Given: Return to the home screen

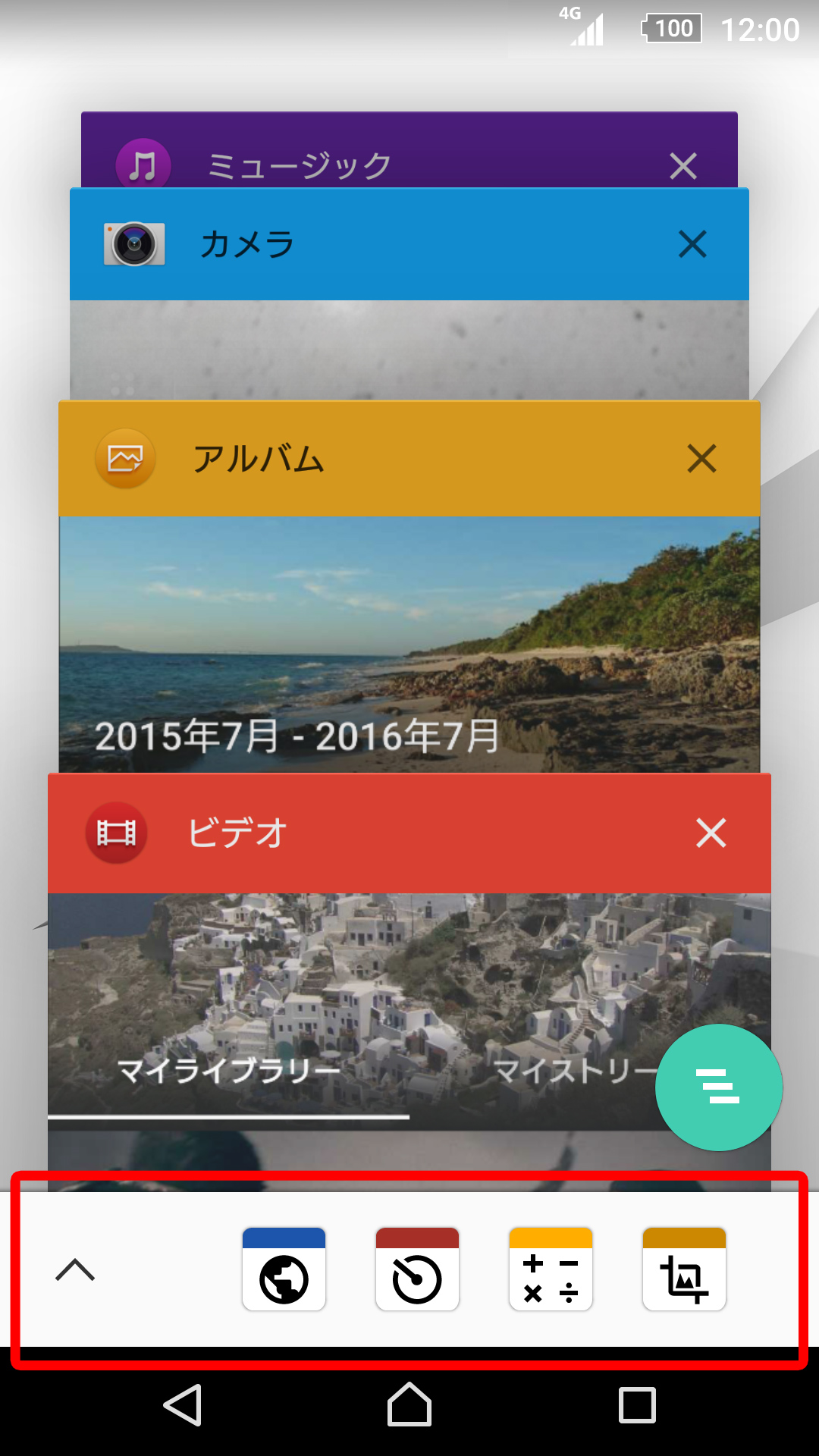Looking at the screenshot, I should pos(409,1405).
